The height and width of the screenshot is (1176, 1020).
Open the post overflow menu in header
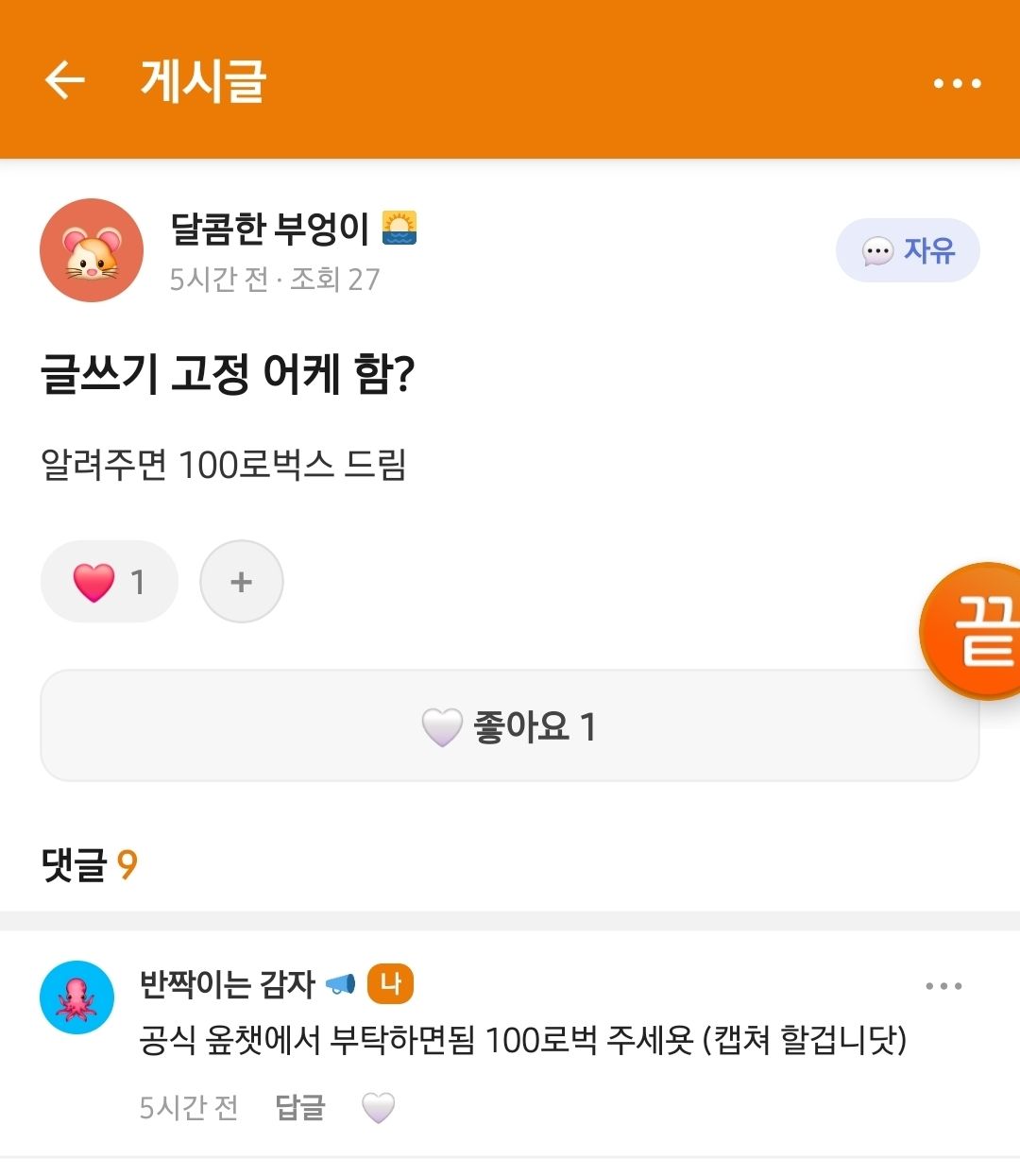coord(957,83)
